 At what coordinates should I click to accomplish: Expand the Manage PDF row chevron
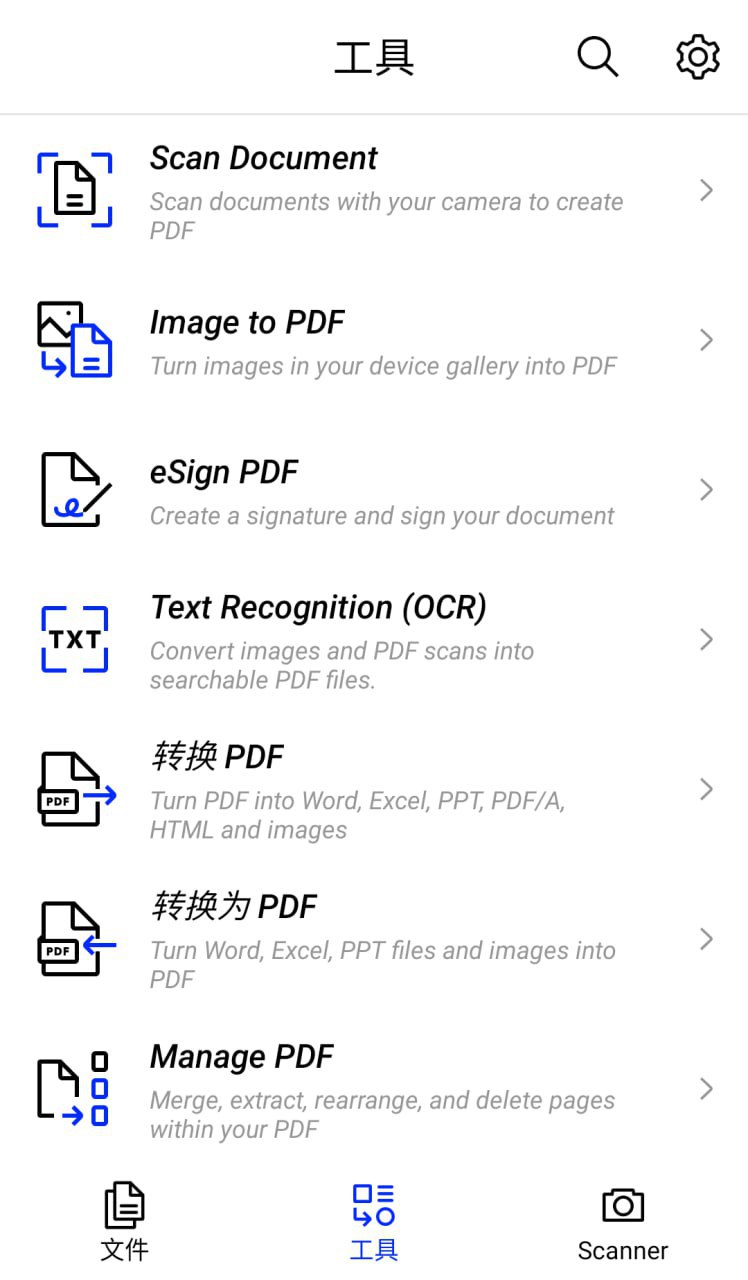point(706,1088)
